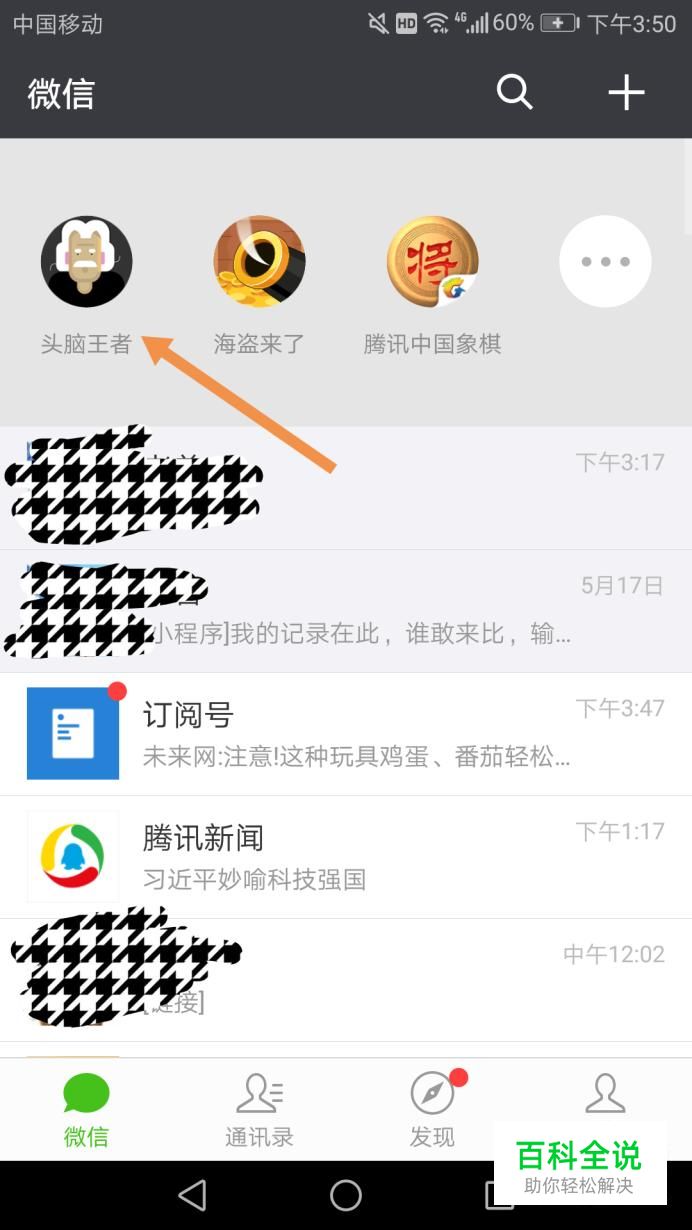Show more mini programs via the three-dots button
692x1230 pixels.
point(605,262)
